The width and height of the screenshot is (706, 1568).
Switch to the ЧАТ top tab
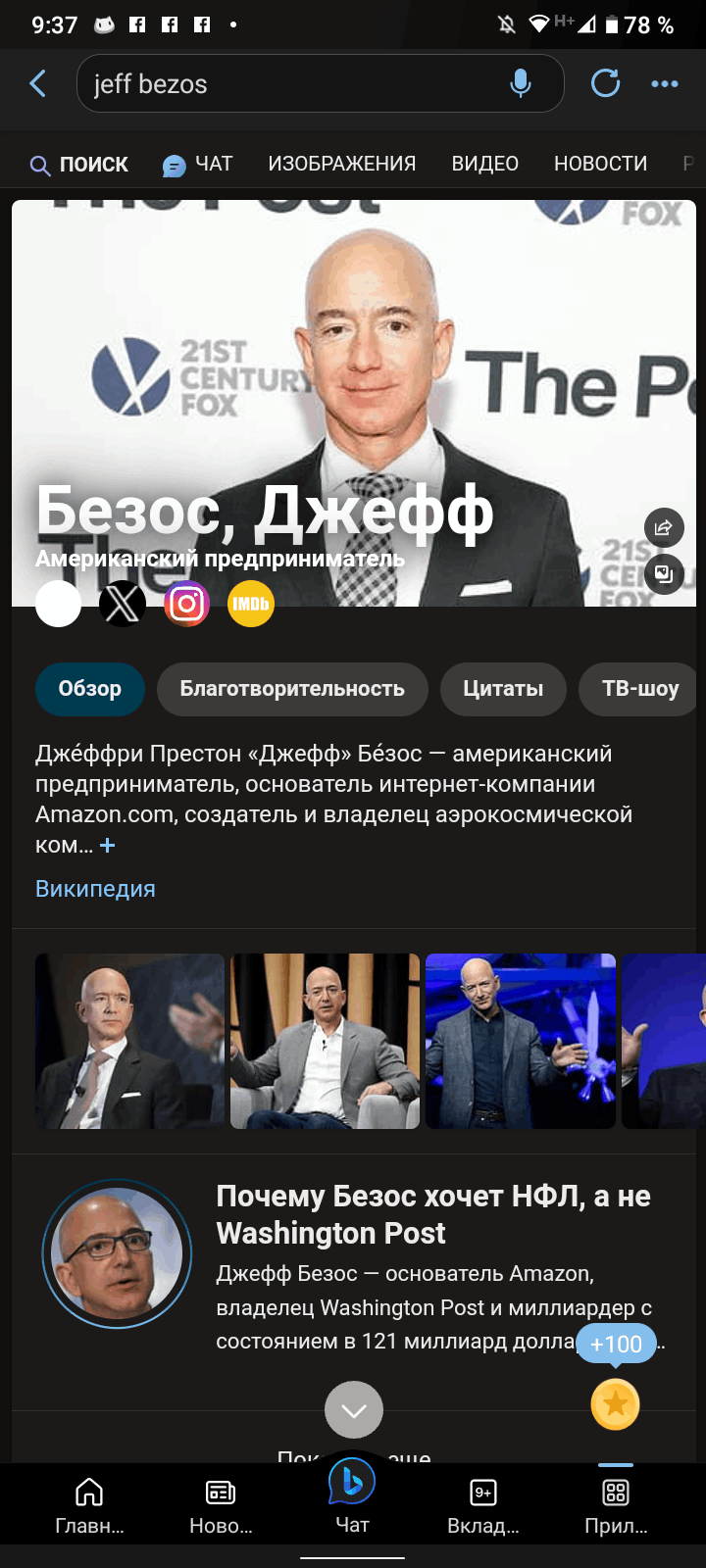pyautogui.click(x=198, y=164)
